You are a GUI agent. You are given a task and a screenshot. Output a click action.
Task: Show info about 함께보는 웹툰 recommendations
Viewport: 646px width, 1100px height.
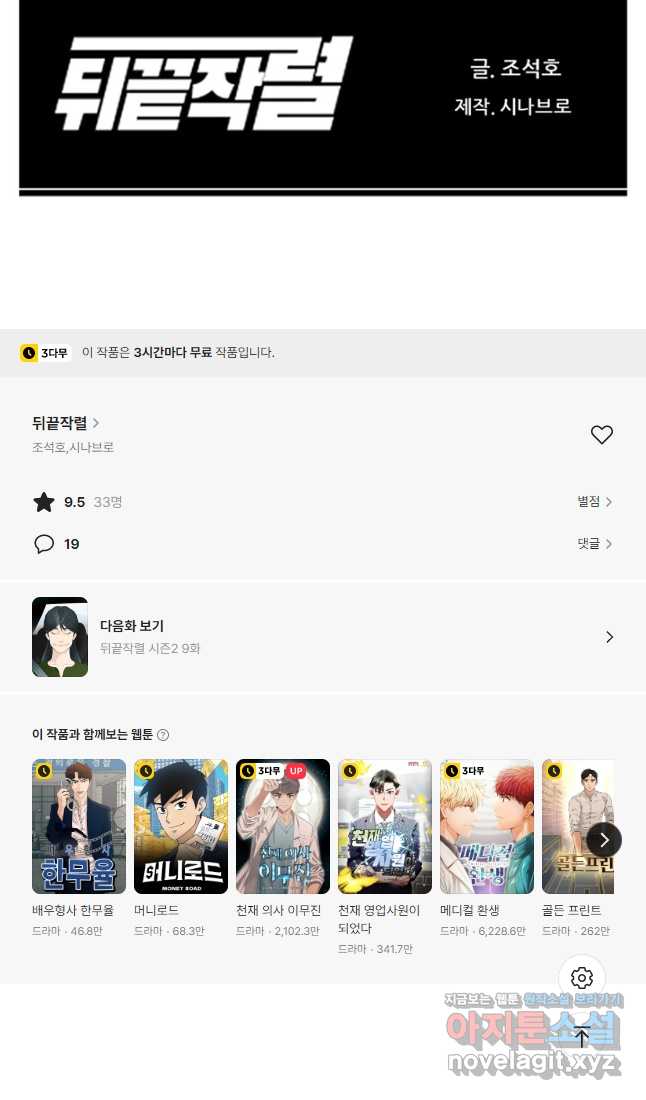(163, 735)
